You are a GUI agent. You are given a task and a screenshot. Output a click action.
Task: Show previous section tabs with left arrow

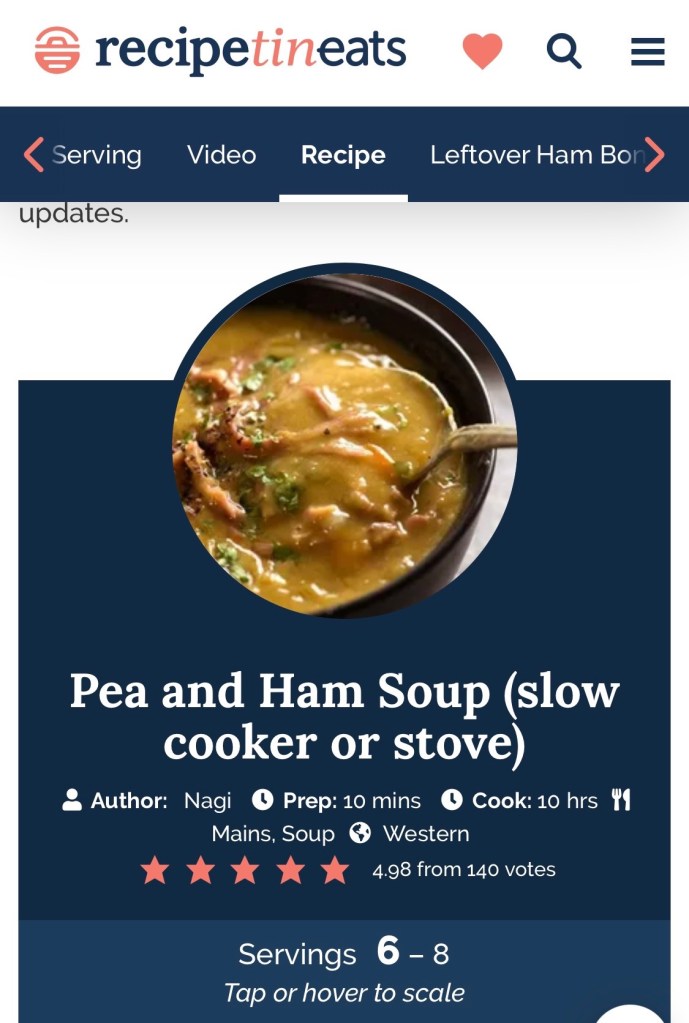[33, 155]
